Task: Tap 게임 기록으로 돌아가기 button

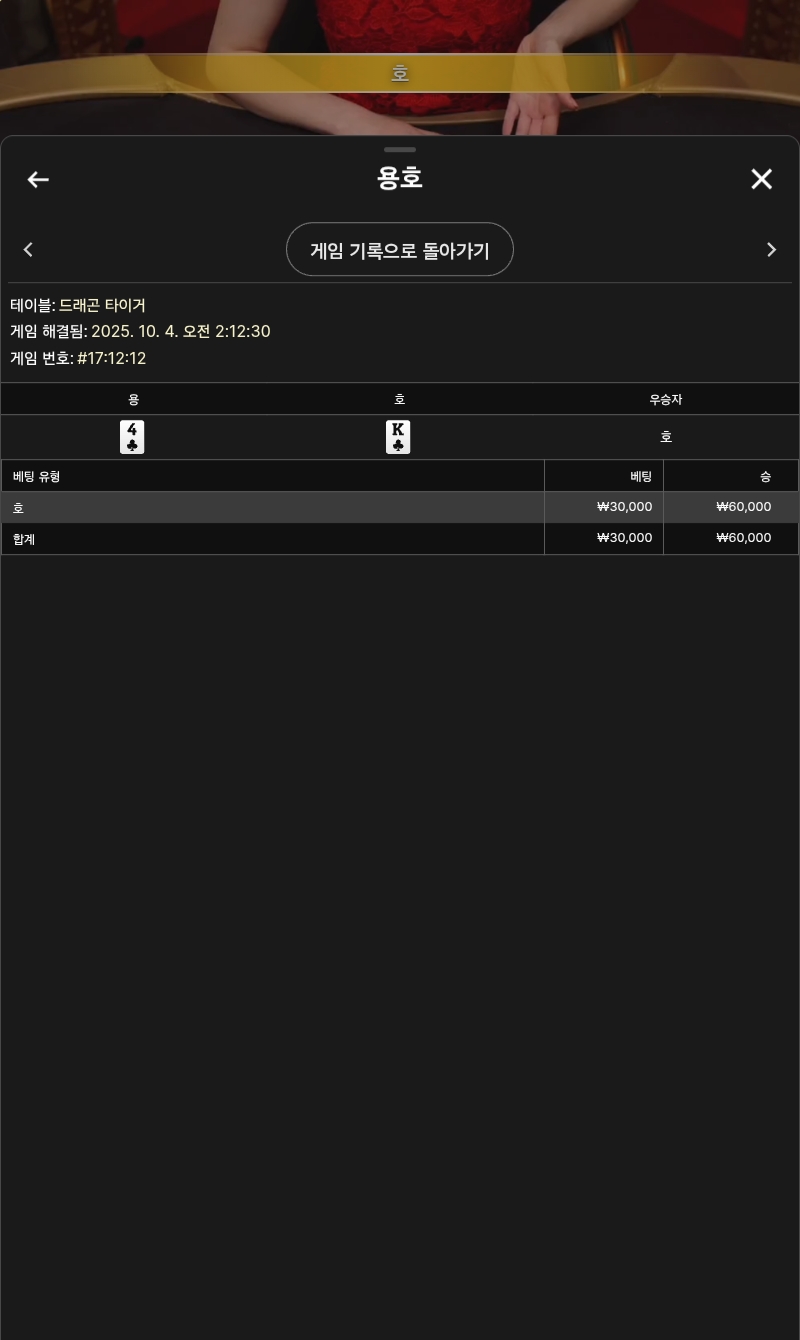Action: [x=400, y=250]
